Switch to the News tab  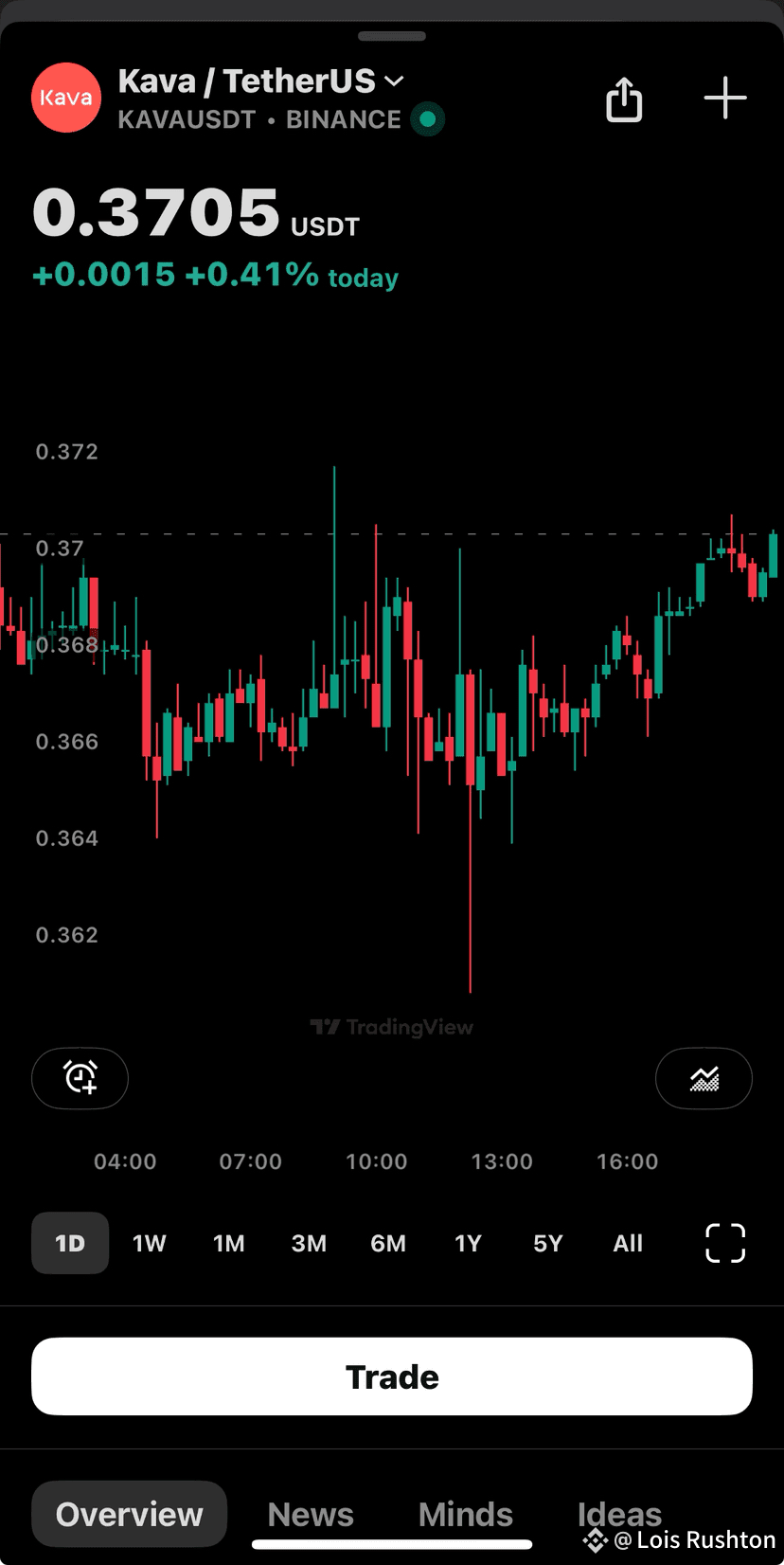click(311, 1514)
